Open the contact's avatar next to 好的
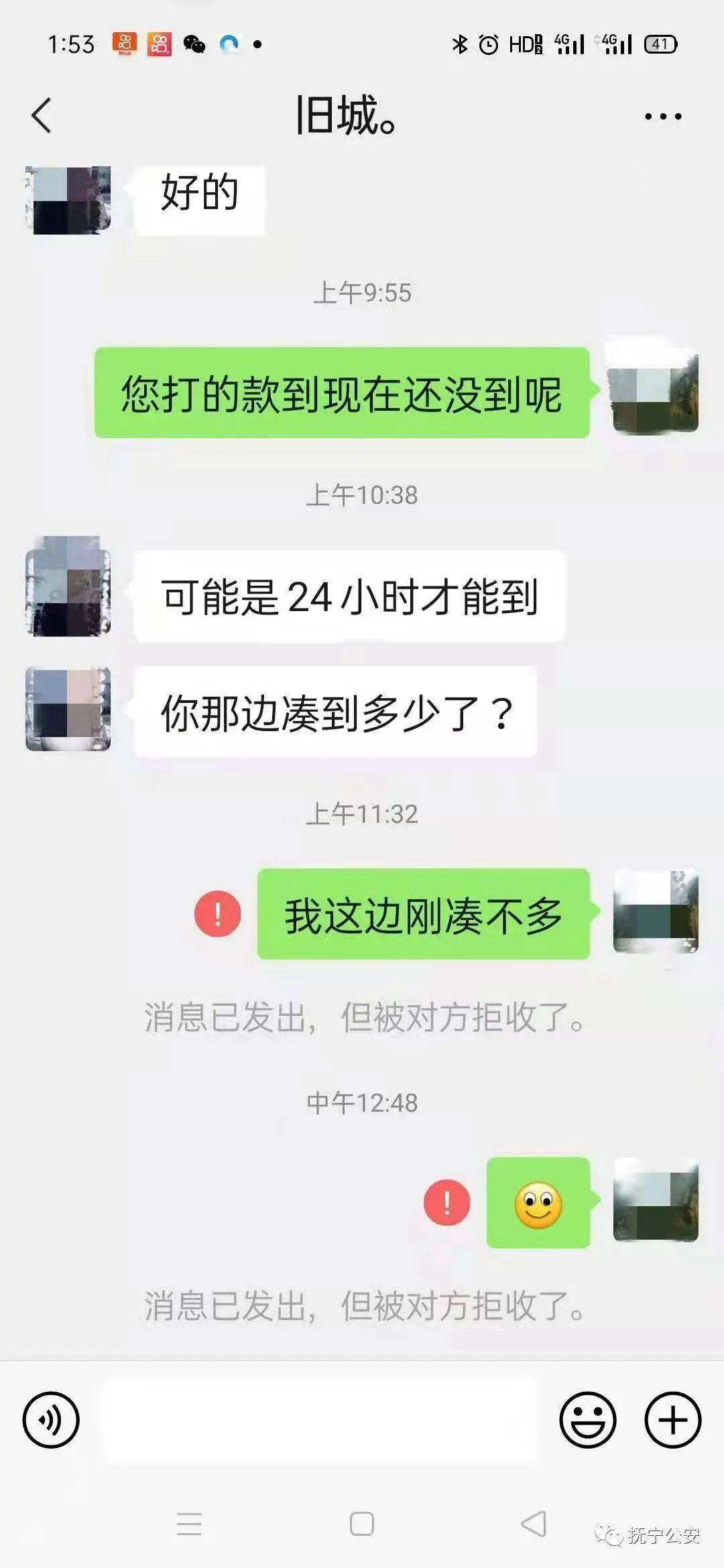Screen dimensions: 724x1568 click(68, 200)
